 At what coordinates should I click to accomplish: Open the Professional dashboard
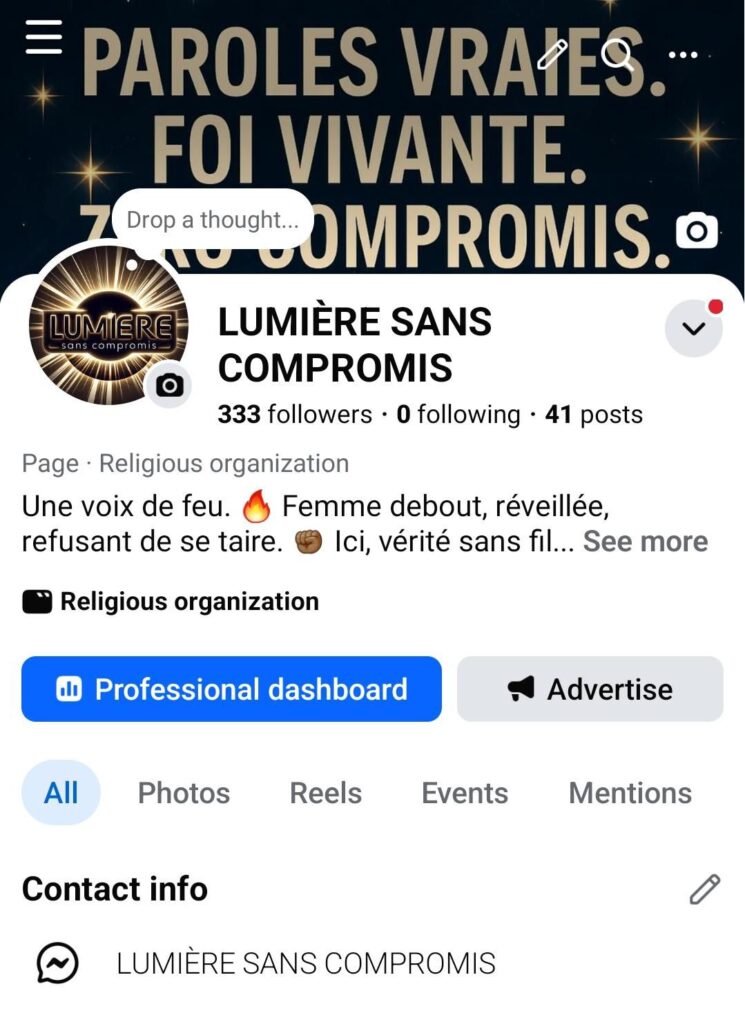pyautogui.click(x=231, y=689)
